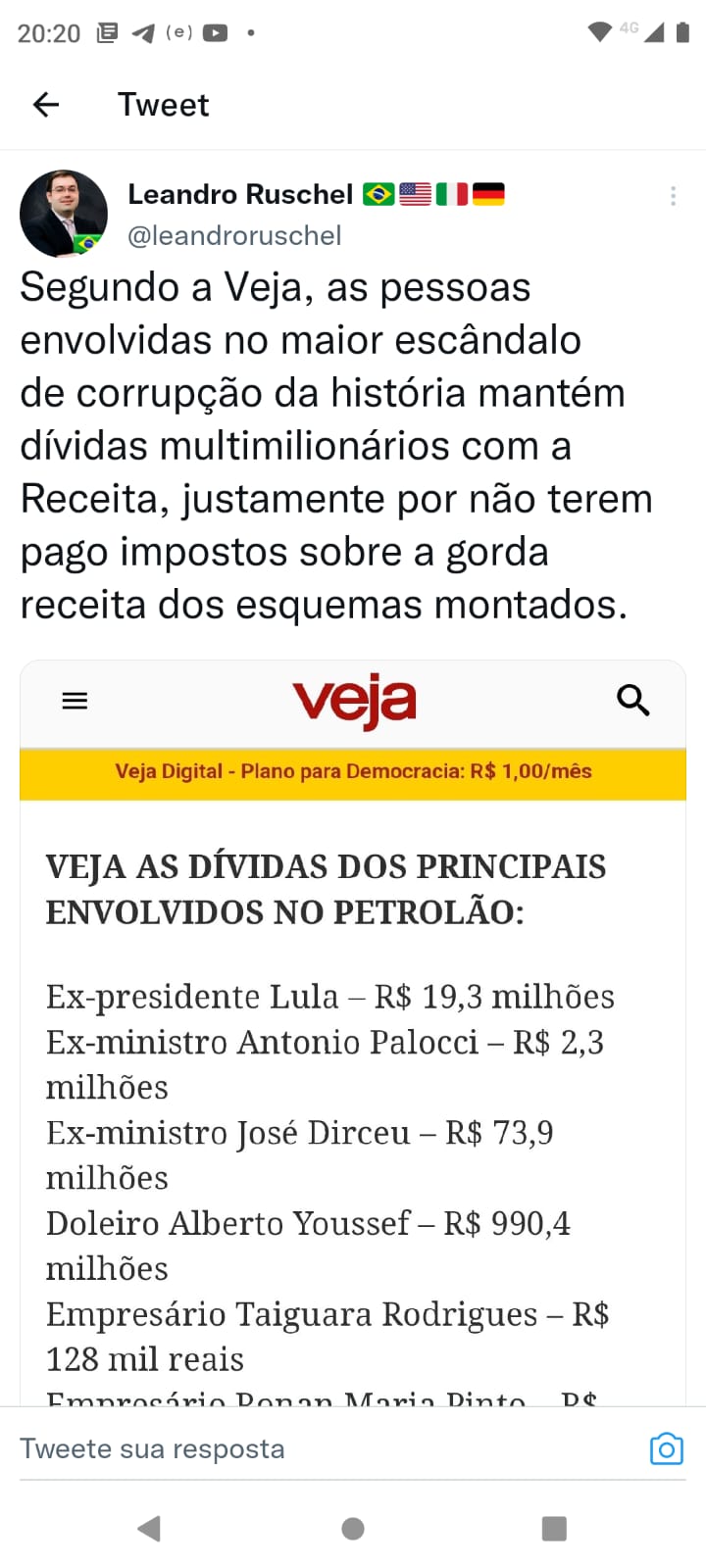This screenshot has width=706, height=1568.
Task: Go to the home screen
Action: pos(353,1528)
